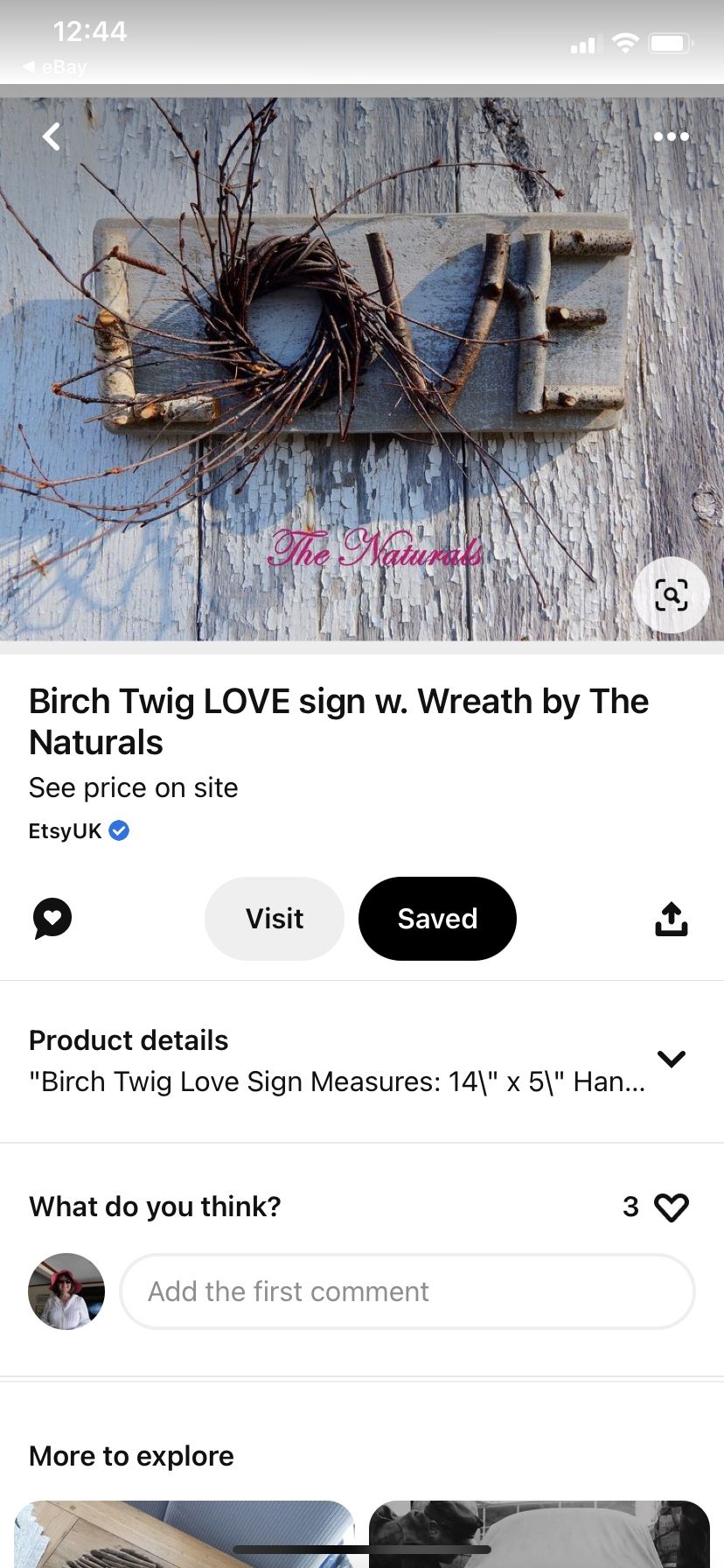724x1568 pixels.
Task: Tap the Saved button
Action: [437, 919]
